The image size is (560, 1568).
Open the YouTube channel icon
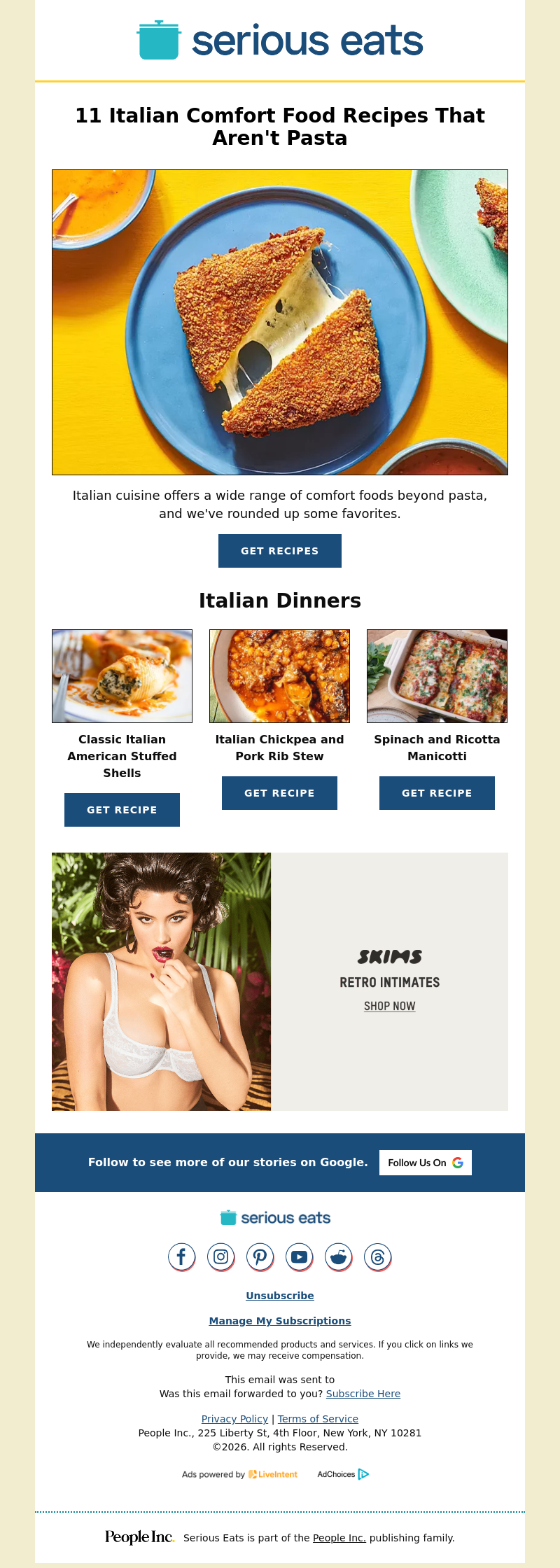click(299, 1256)
